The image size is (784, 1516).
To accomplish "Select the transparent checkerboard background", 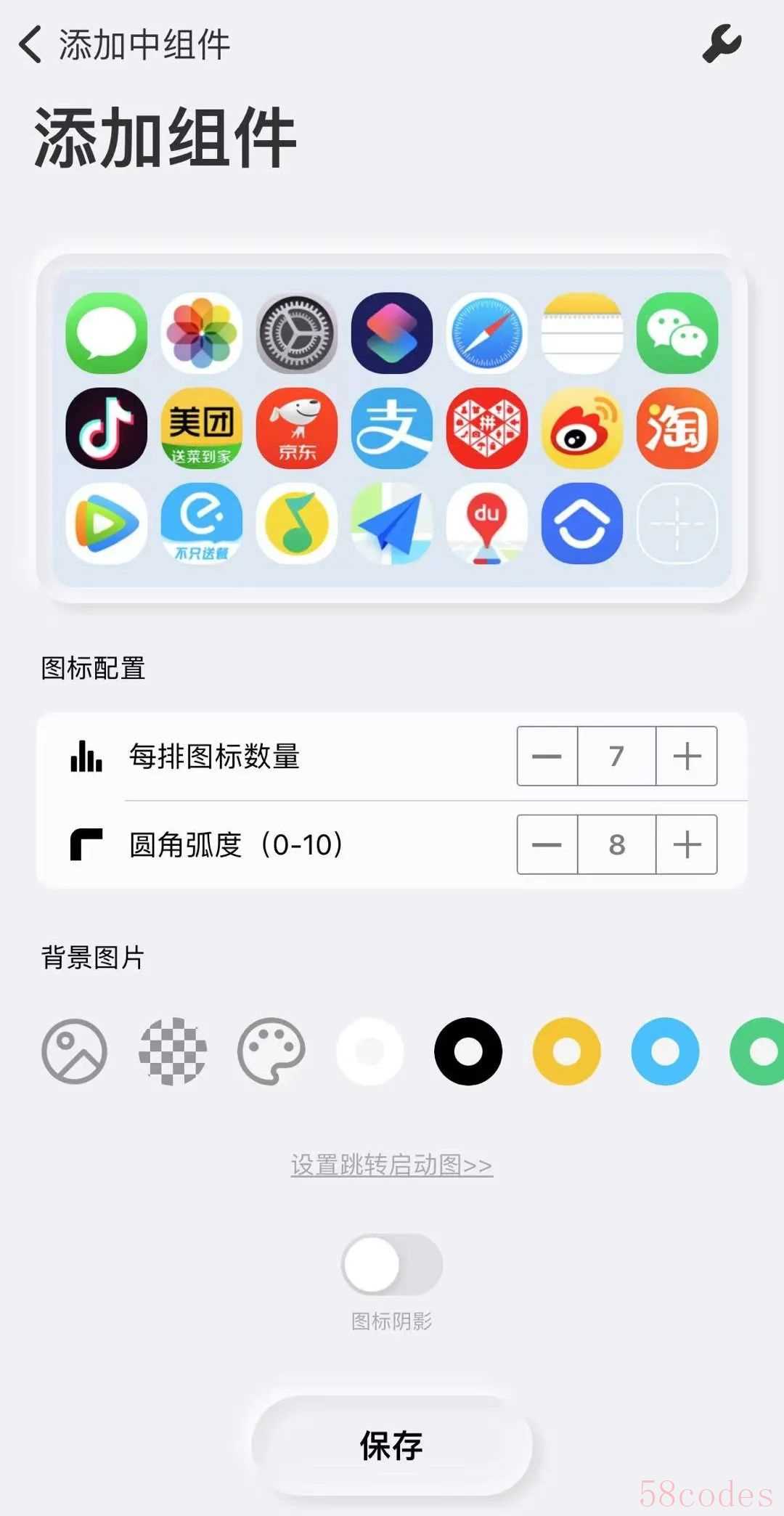I will 173,1051.
